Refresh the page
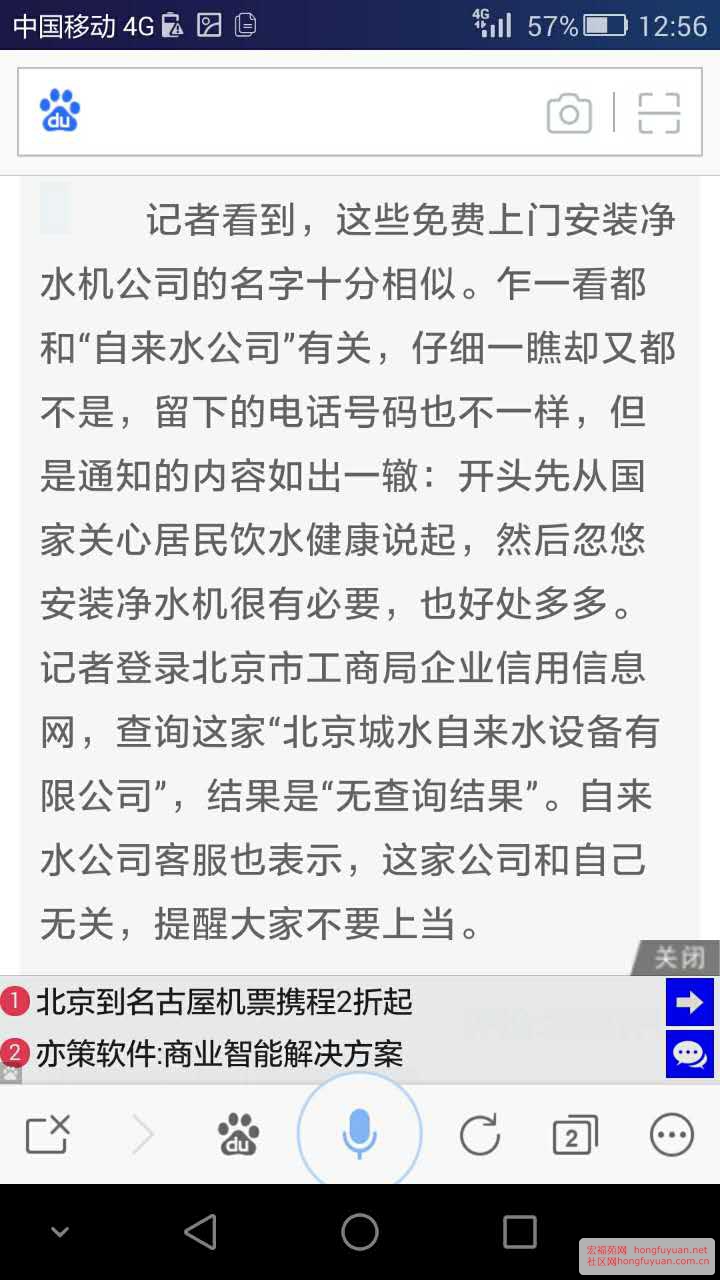 tap(480, 1135)
